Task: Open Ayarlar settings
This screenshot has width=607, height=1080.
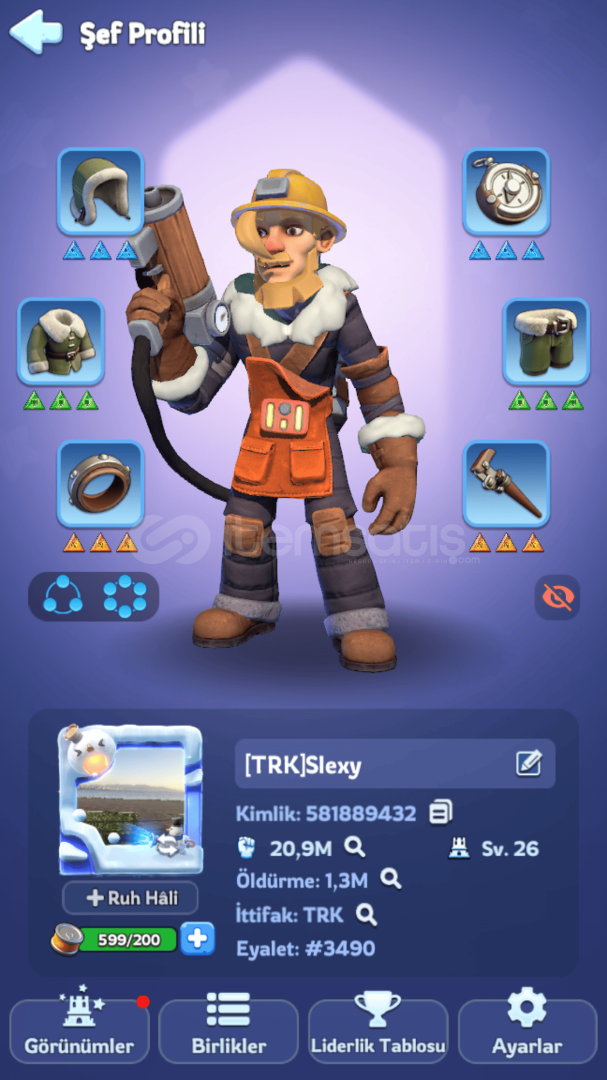Action: 527,1030
